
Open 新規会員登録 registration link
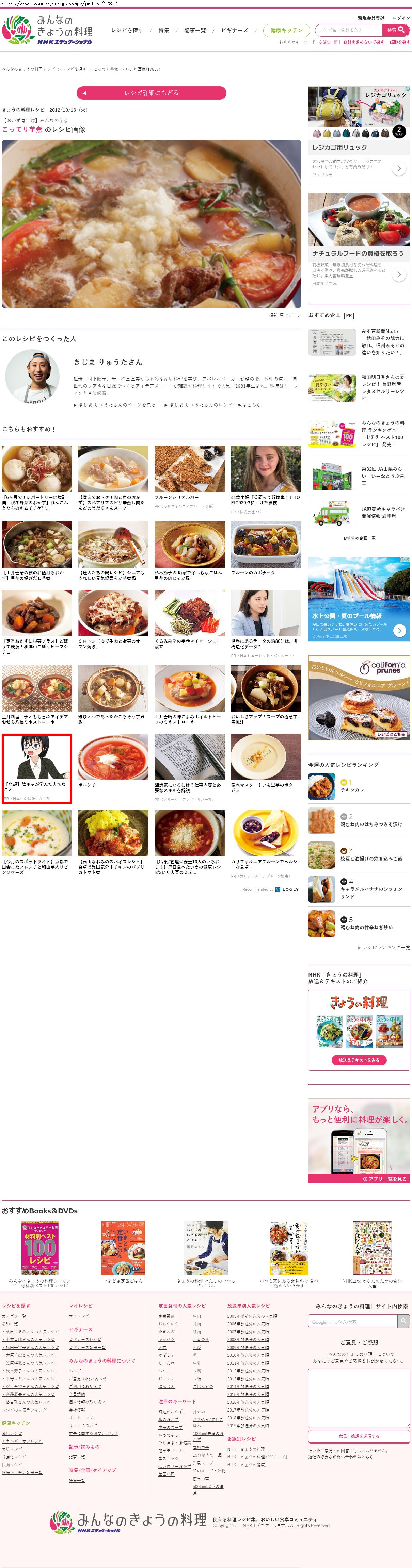click(370, 18)
